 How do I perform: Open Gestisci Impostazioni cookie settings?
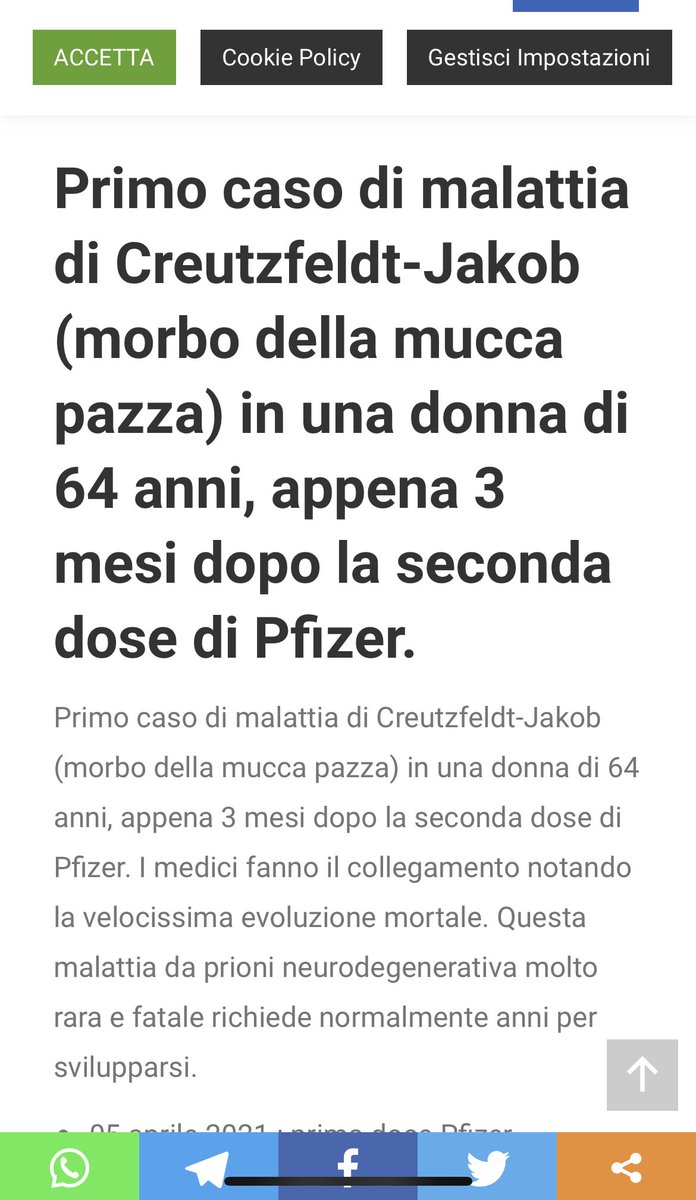pos(539,58)
